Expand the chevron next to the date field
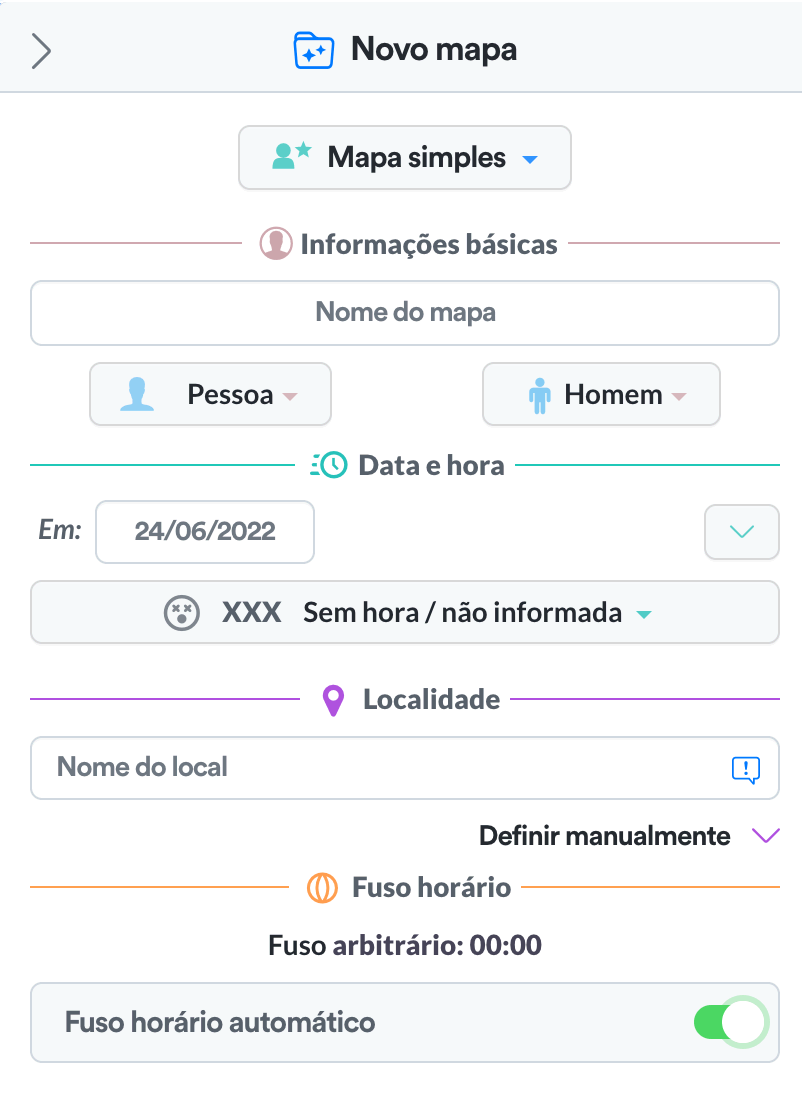Viewport: 802px width, 1094px height. tap(741, 532)
